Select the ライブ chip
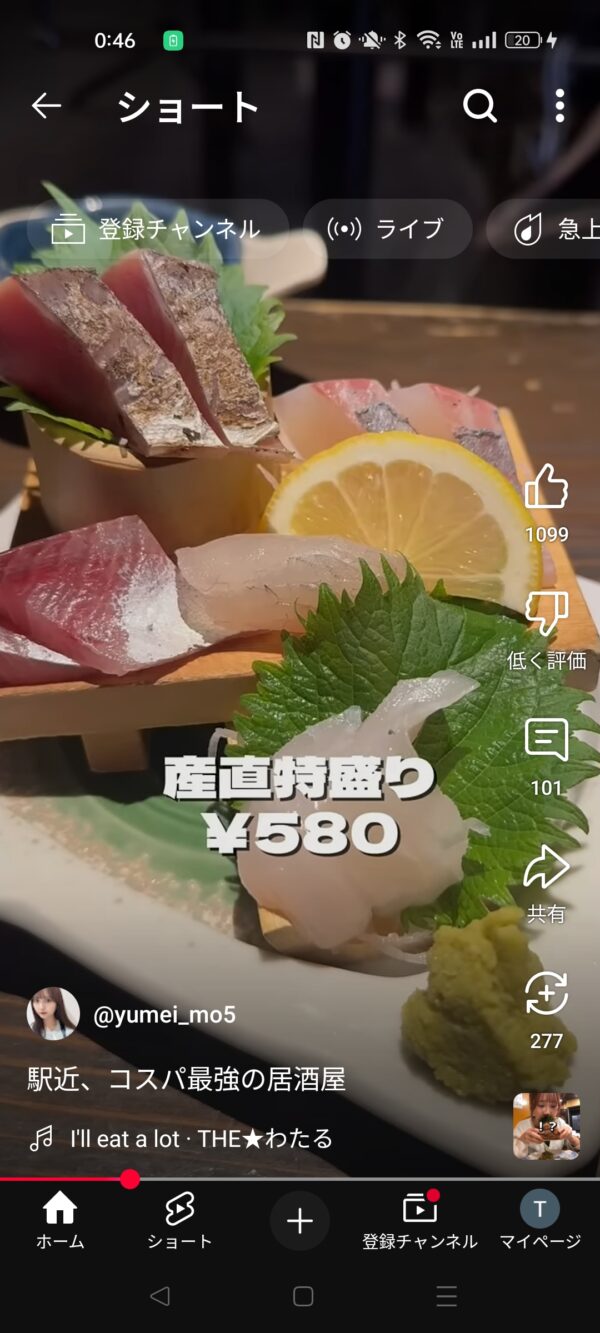 [x=387, y=229]
